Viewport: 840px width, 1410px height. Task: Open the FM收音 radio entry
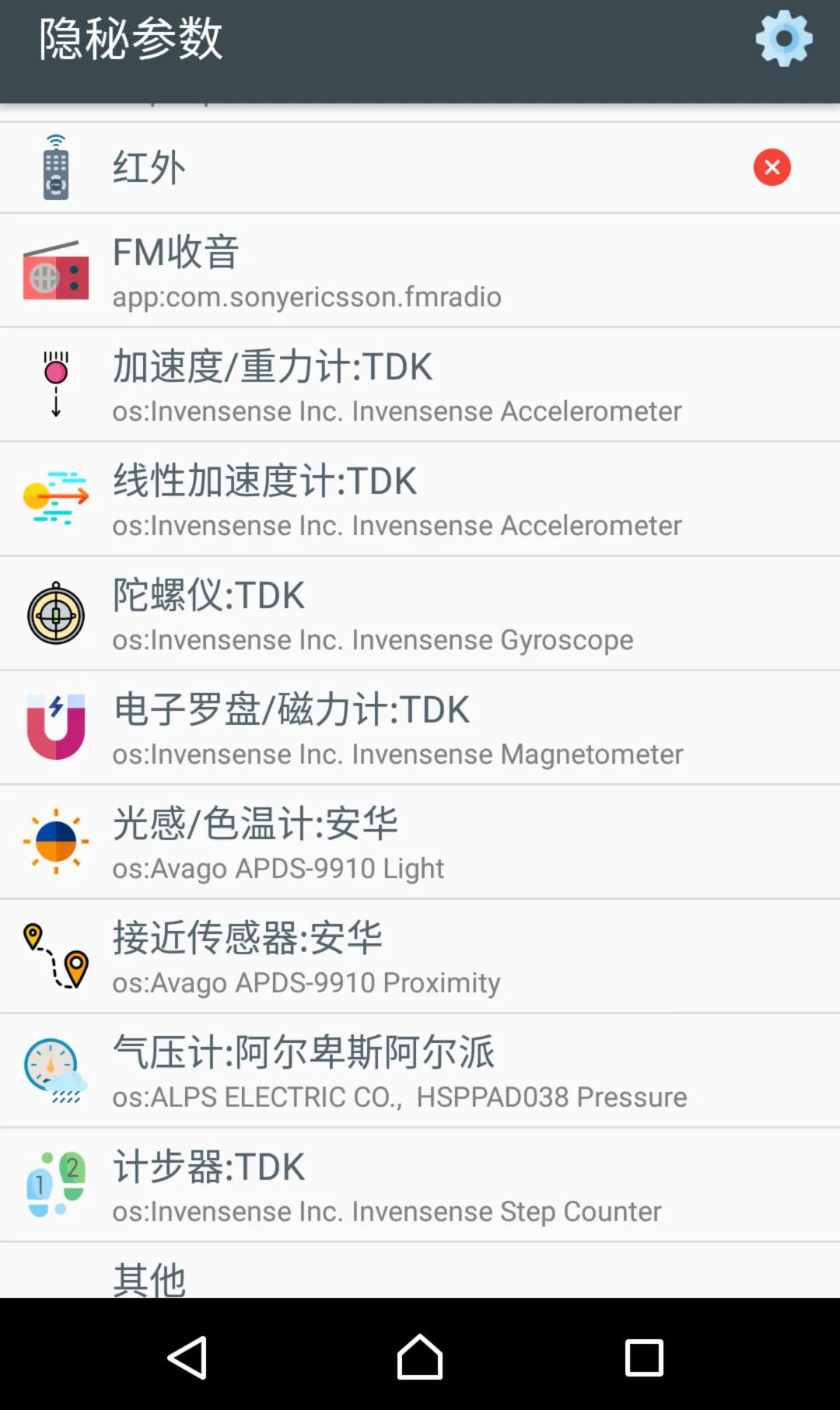(x=420, y=271)
